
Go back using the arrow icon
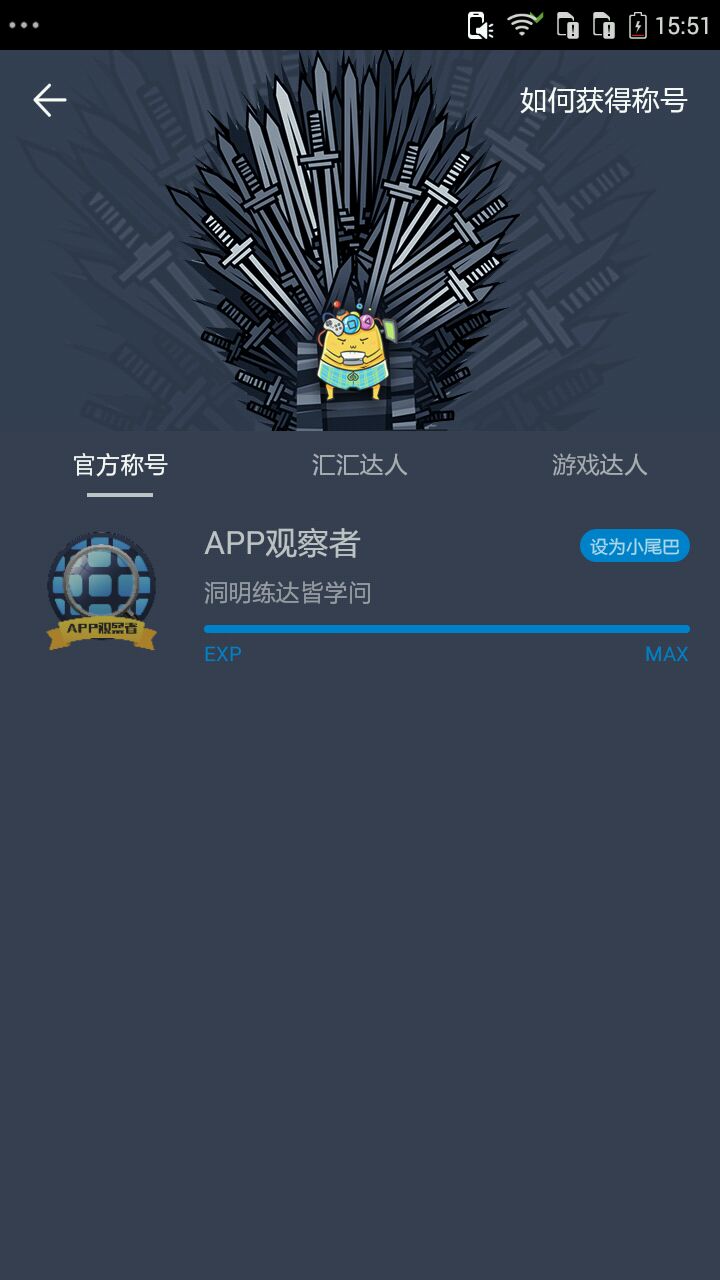point(49,100)
